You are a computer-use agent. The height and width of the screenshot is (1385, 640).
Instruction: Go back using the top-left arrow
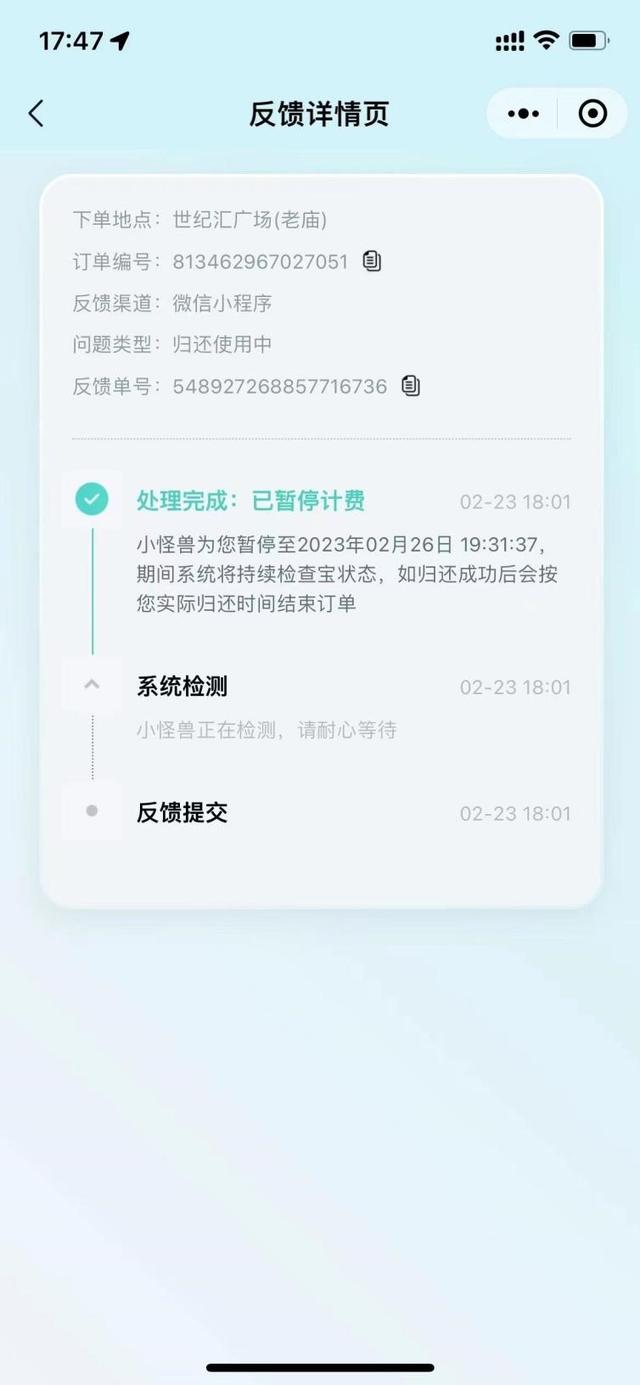click(36, 113)
